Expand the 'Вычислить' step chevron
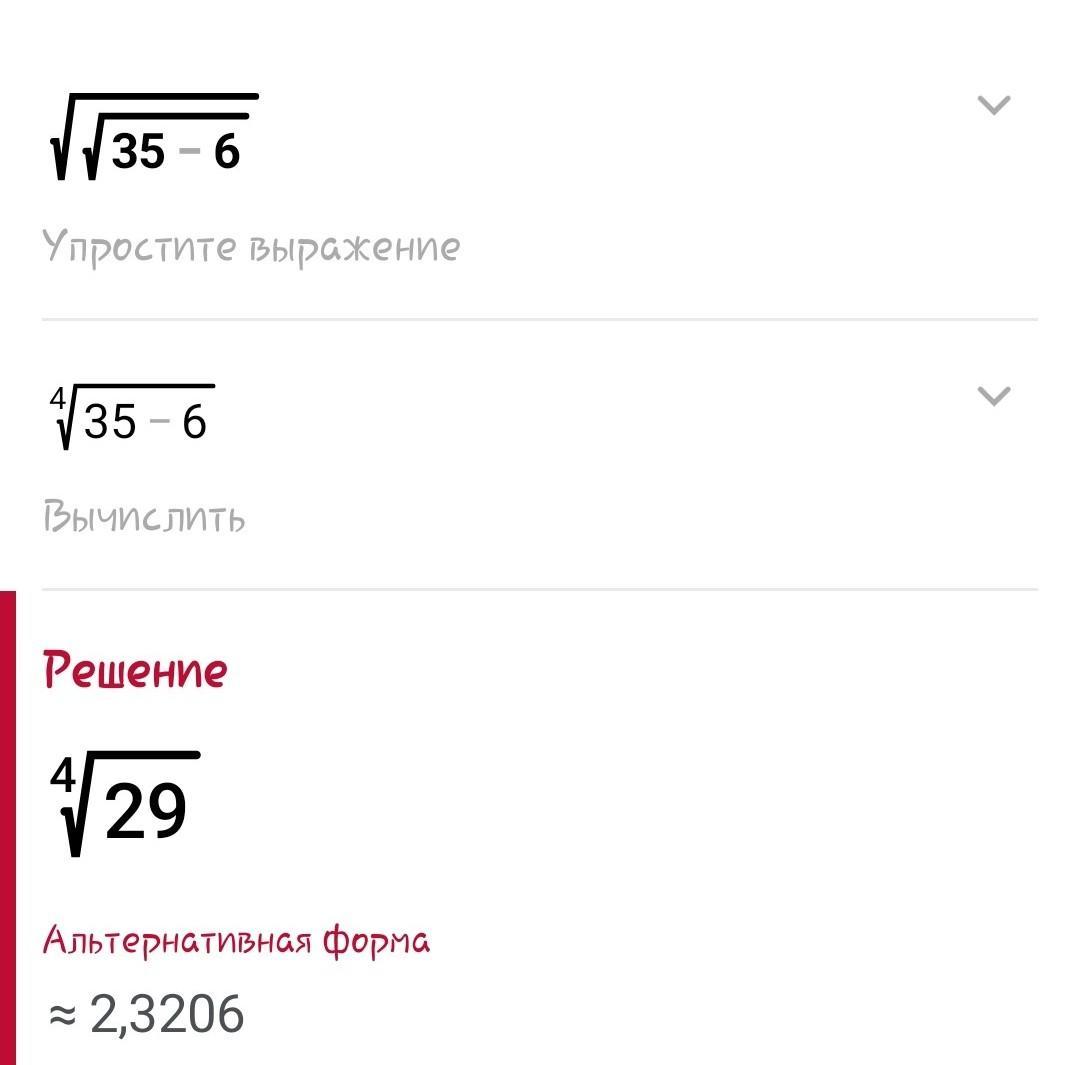 (993, 396)
